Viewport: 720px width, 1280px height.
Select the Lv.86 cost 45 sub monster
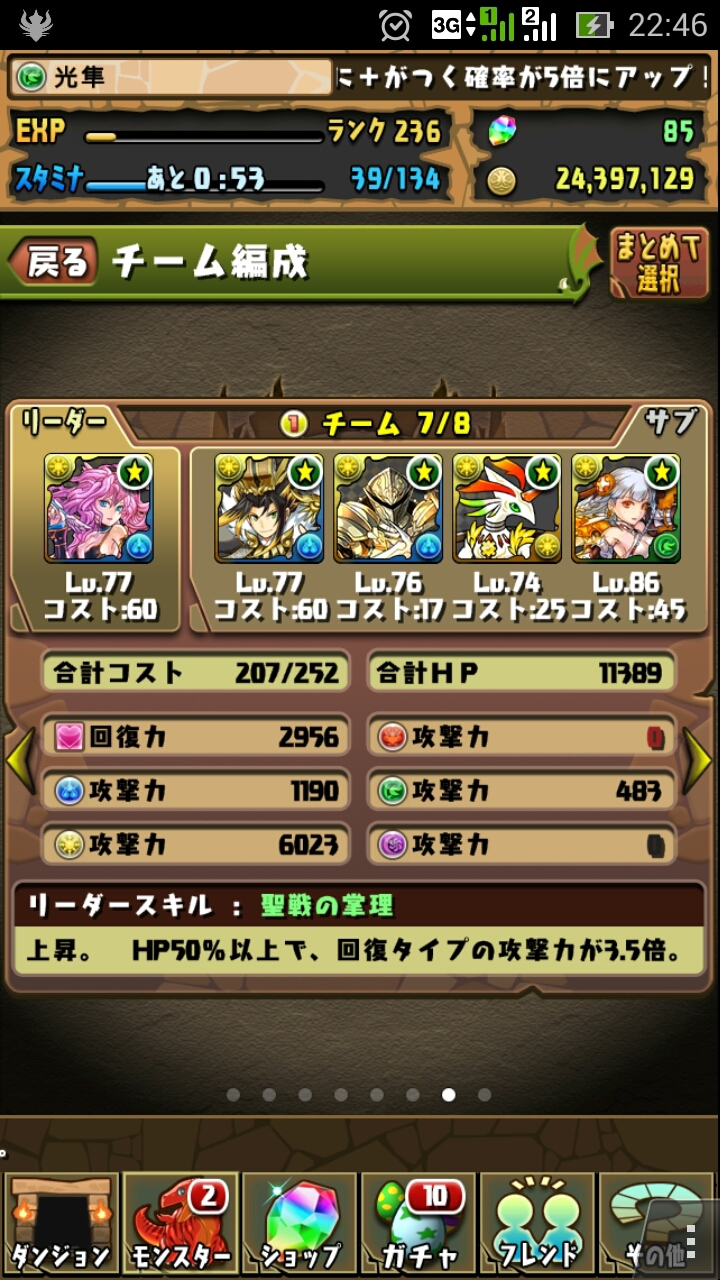click(x=626, y=508)
